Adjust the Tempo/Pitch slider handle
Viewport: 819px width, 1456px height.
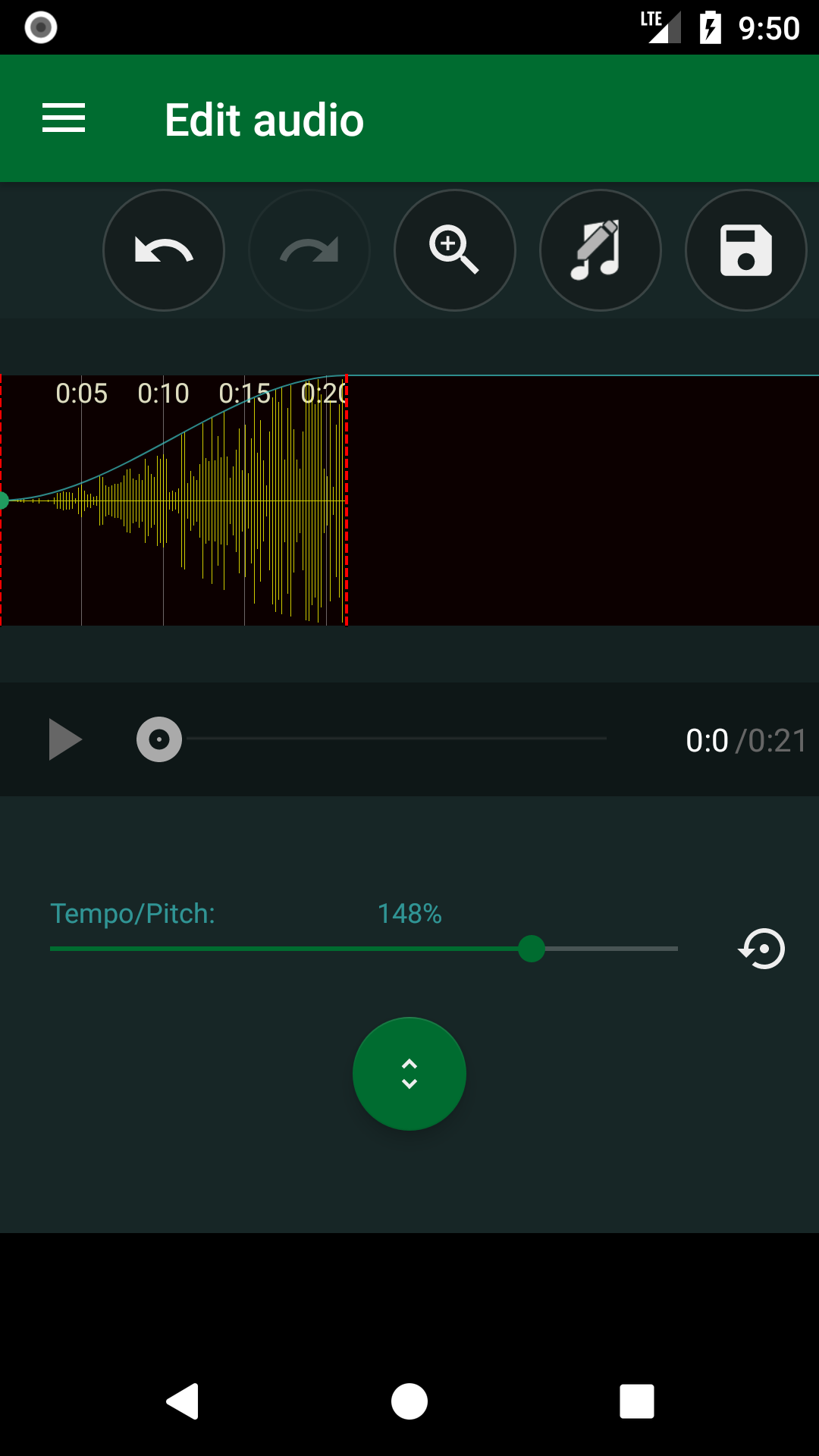(532, 949)
